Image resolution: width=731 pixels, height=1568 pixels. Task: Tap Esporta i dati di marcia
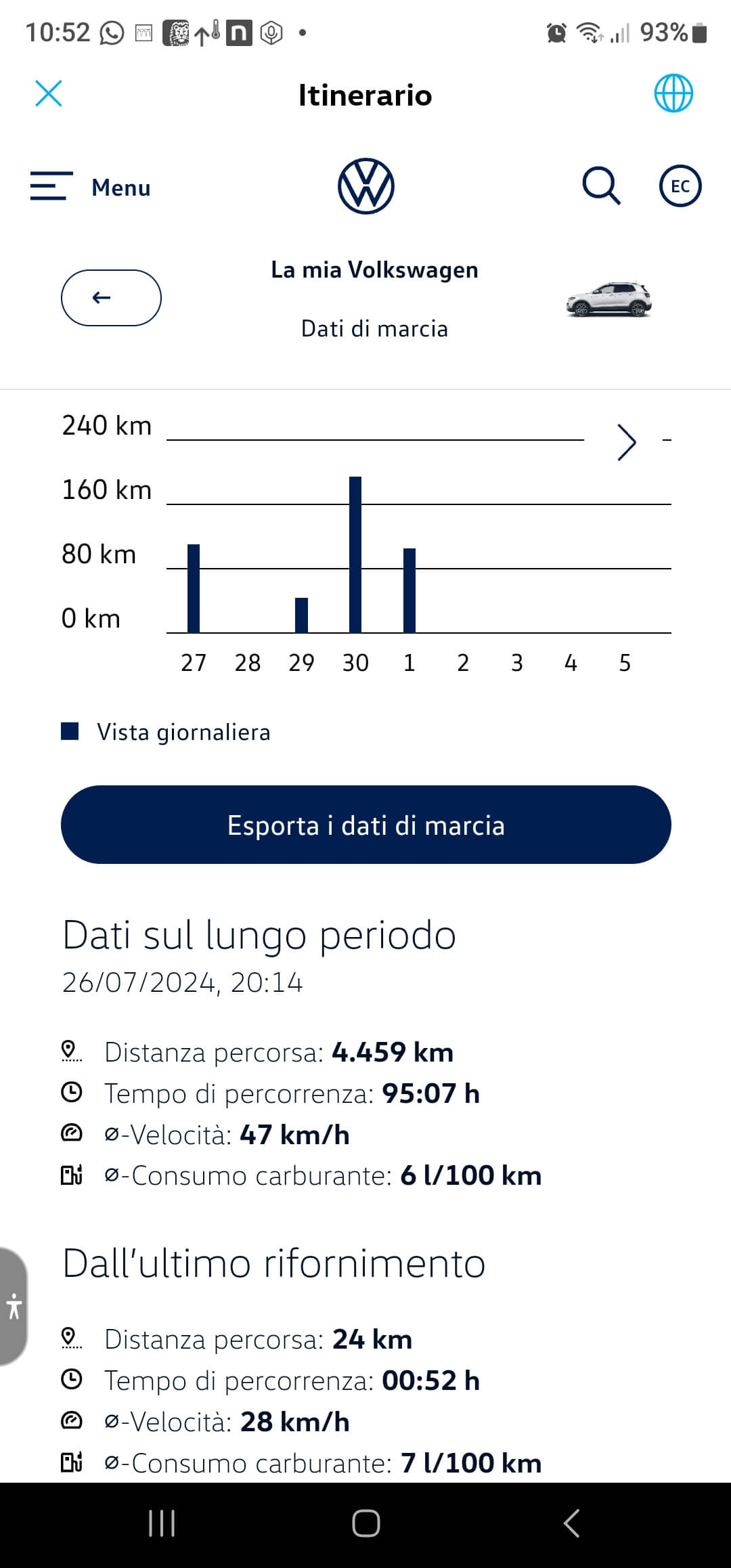[365, 825]
